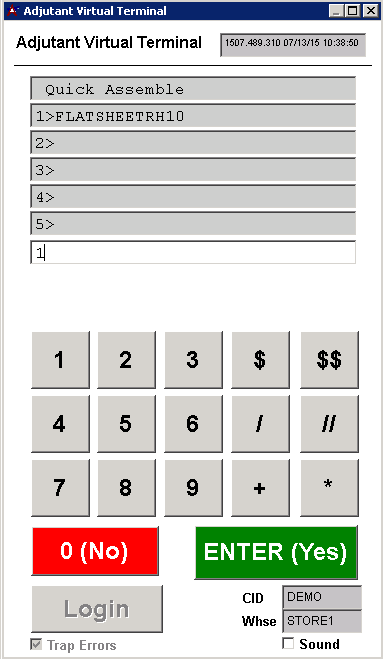The height and width of the screenshot is (659, 383).
Task: Tap the asterisk key
Action: [x=329, y=488]
